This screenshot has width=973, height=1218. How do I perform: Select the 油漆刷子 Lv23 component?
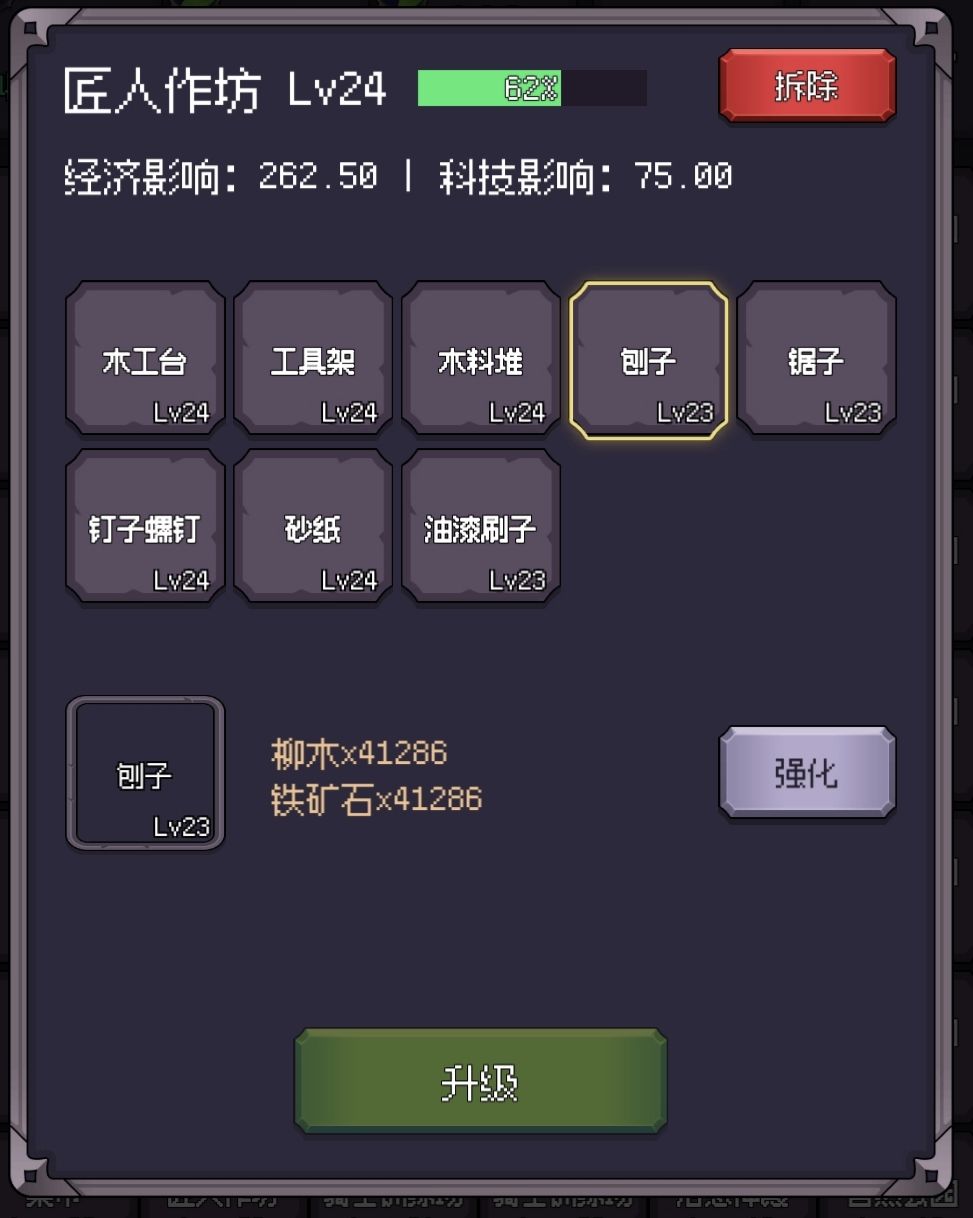coord(480,527)
